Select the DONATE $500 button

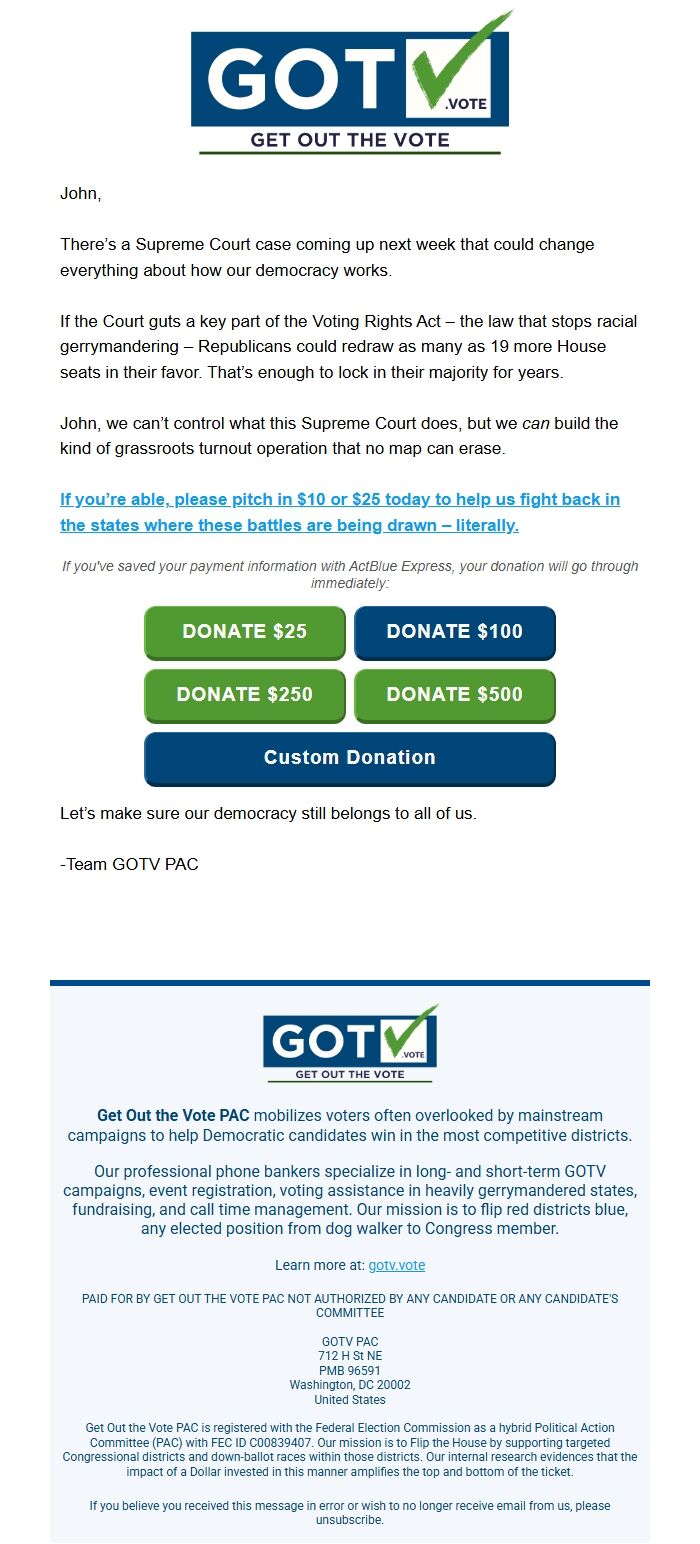click(x=455, y=695)
